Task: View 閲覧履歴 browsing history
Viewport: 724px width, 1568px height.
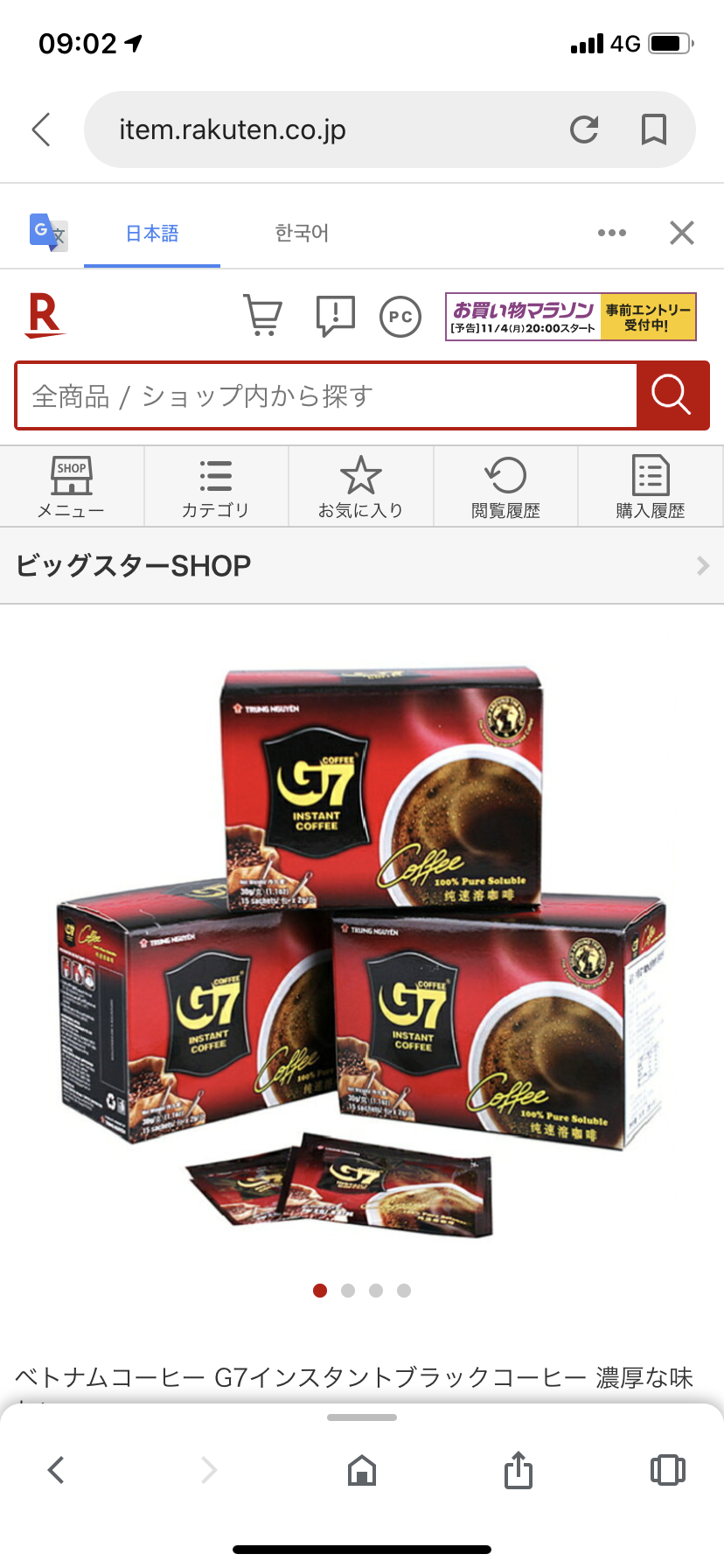Action: pos(505,487)
